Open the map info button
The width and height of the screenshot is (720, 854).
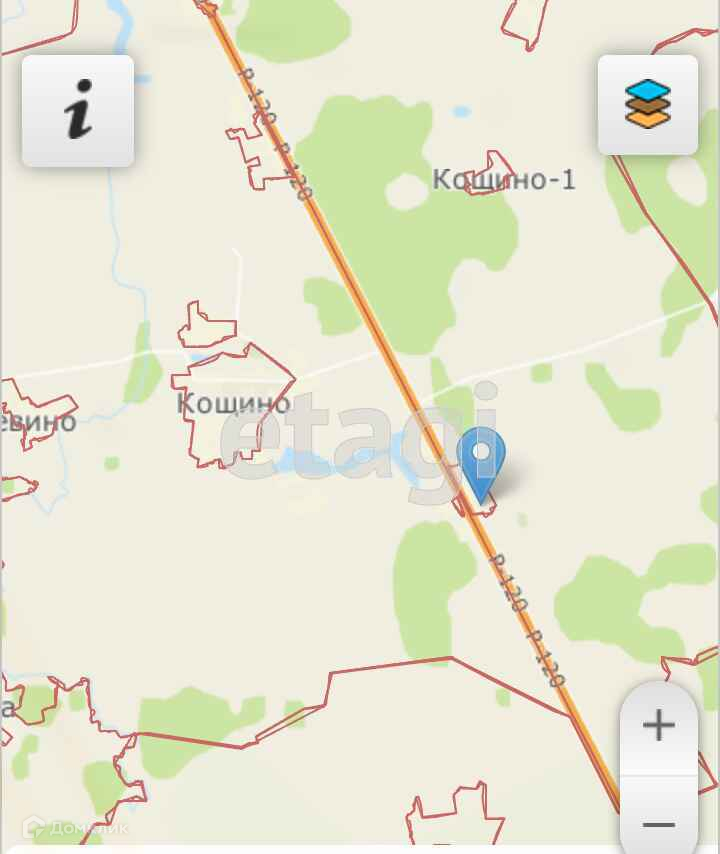pyautogui.click(x=78, y=111)
